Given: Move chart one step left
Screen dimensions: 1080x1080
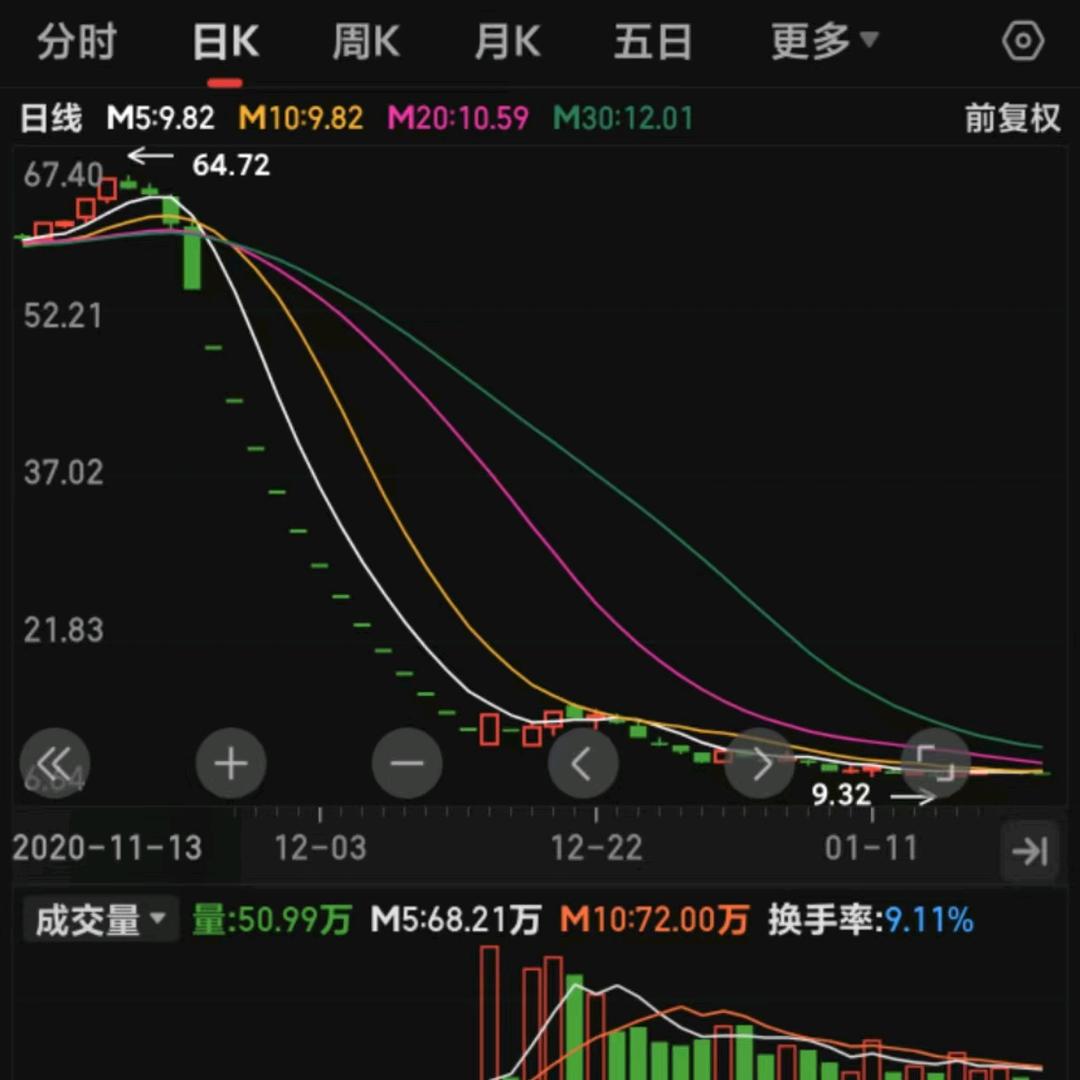Looking at the screenshot, I should [583, 765].
